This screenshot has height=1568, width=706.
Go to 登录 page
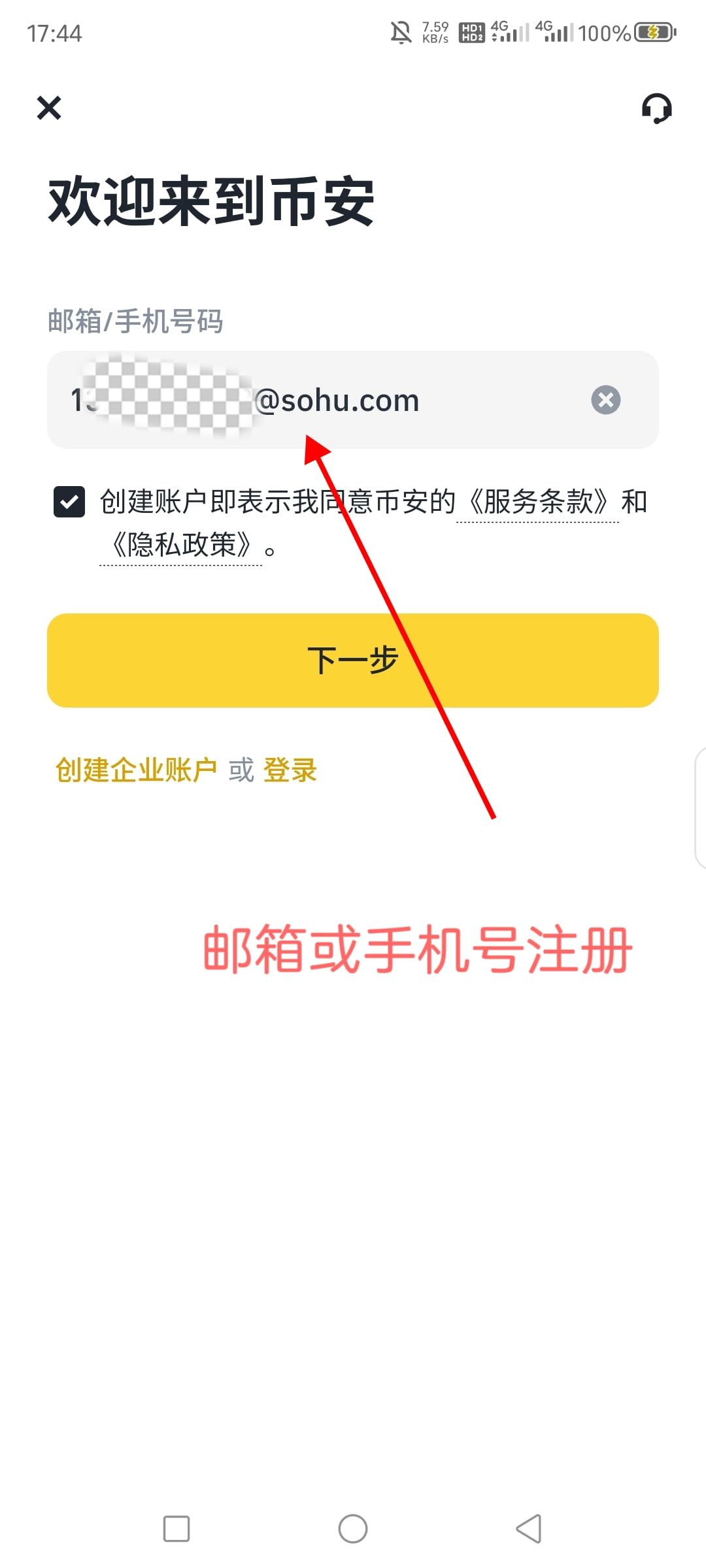coord(290,770)
